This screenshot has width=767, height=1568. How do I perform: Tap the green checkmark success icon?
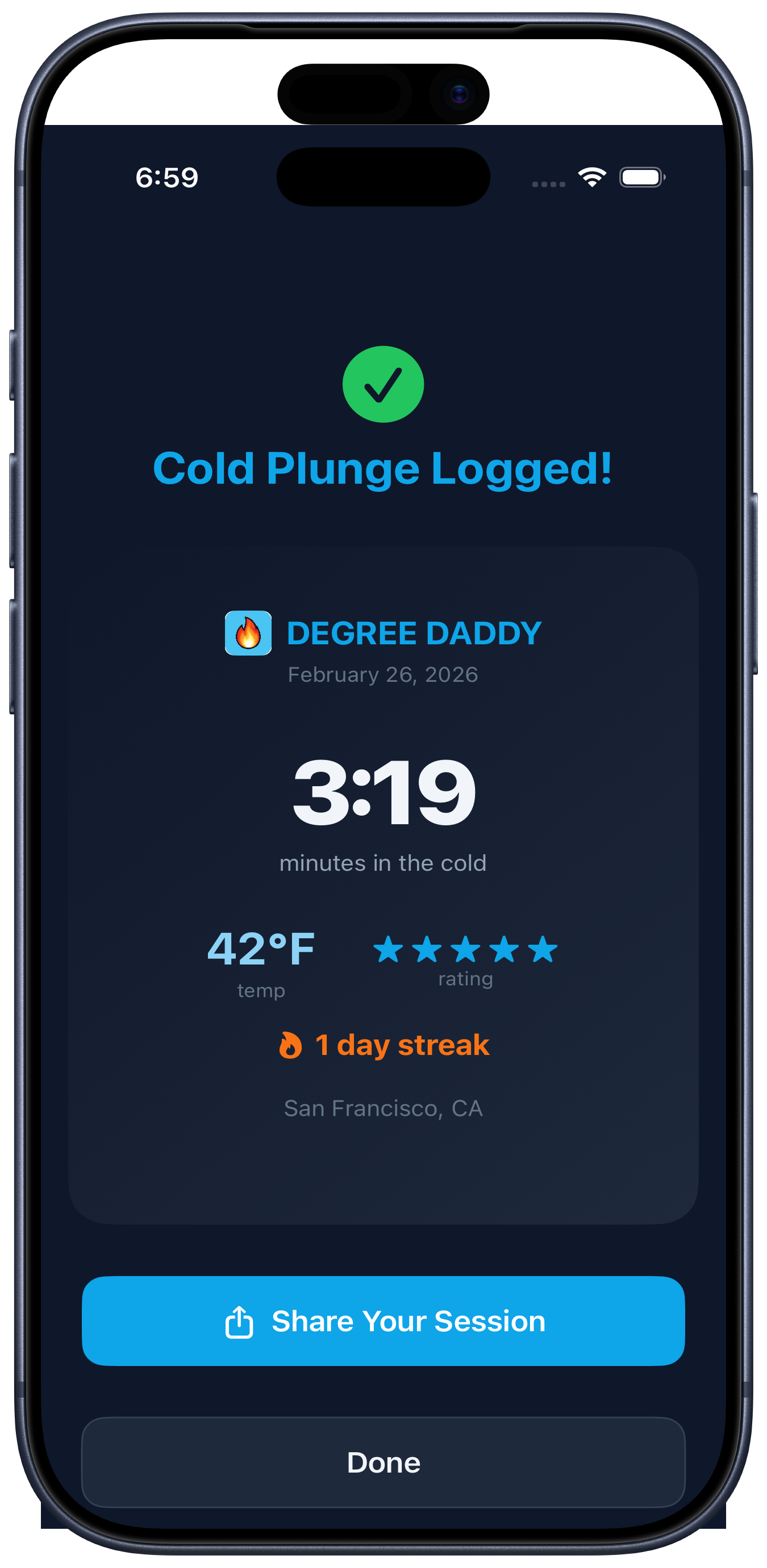383,385
